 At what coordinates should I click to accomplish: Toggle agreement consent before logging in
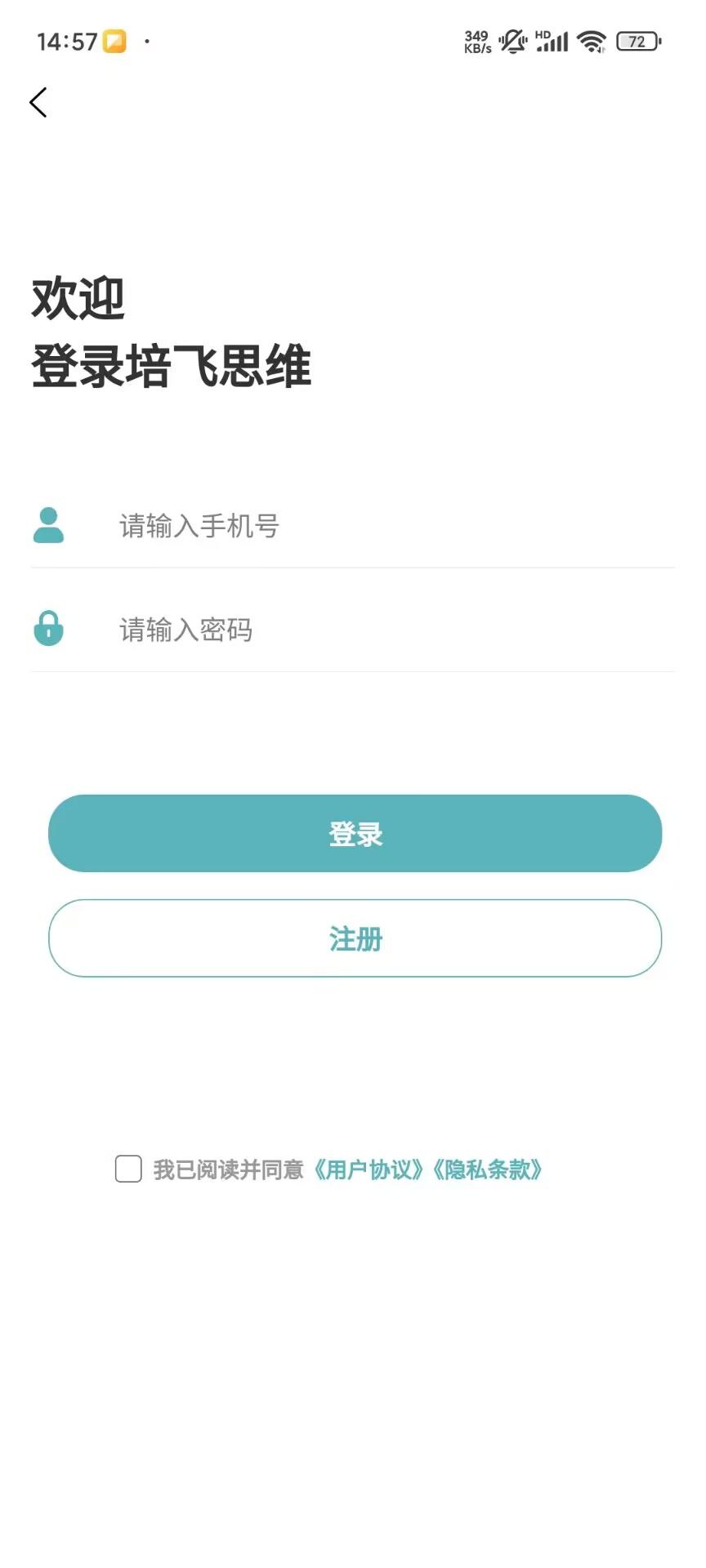[128, 1169]
